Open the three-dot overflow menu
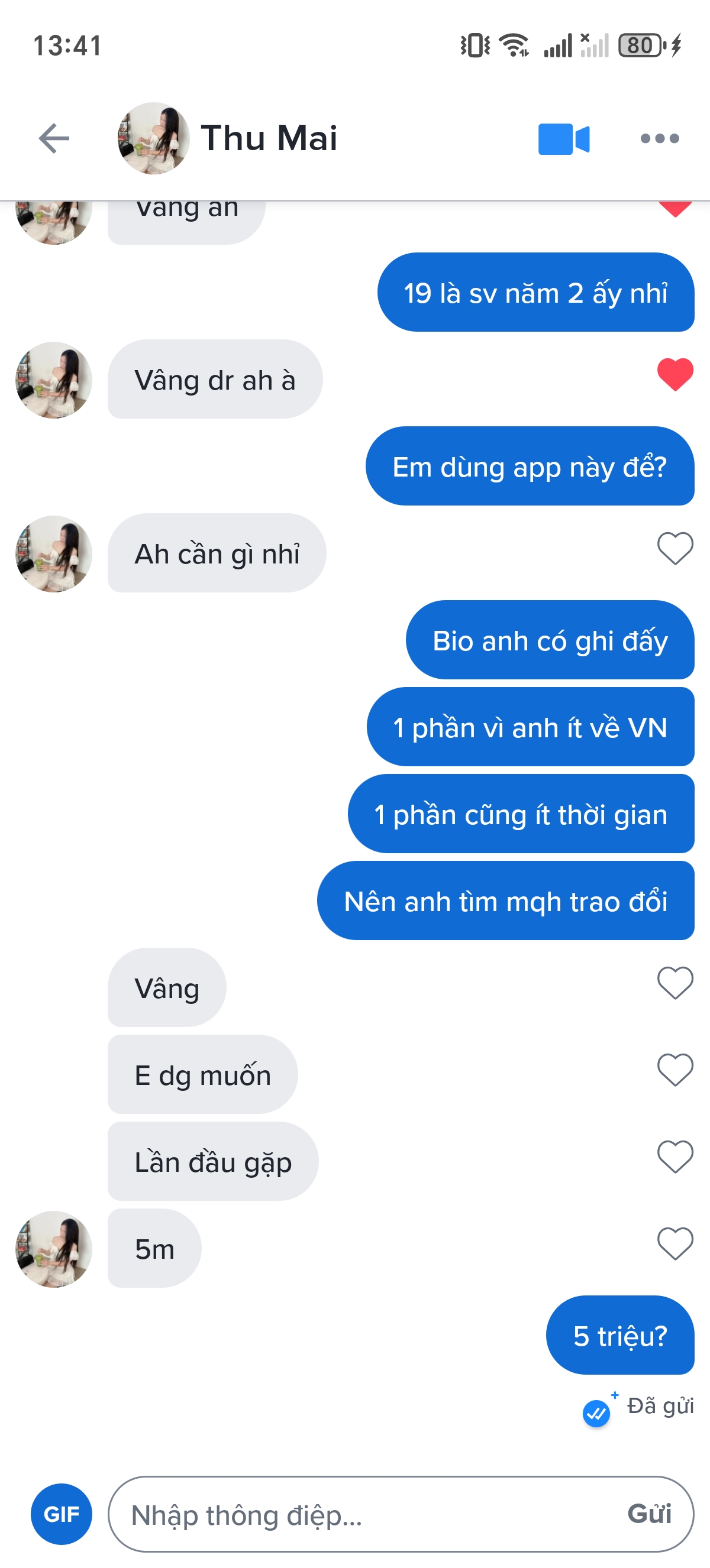 point(660,139)
